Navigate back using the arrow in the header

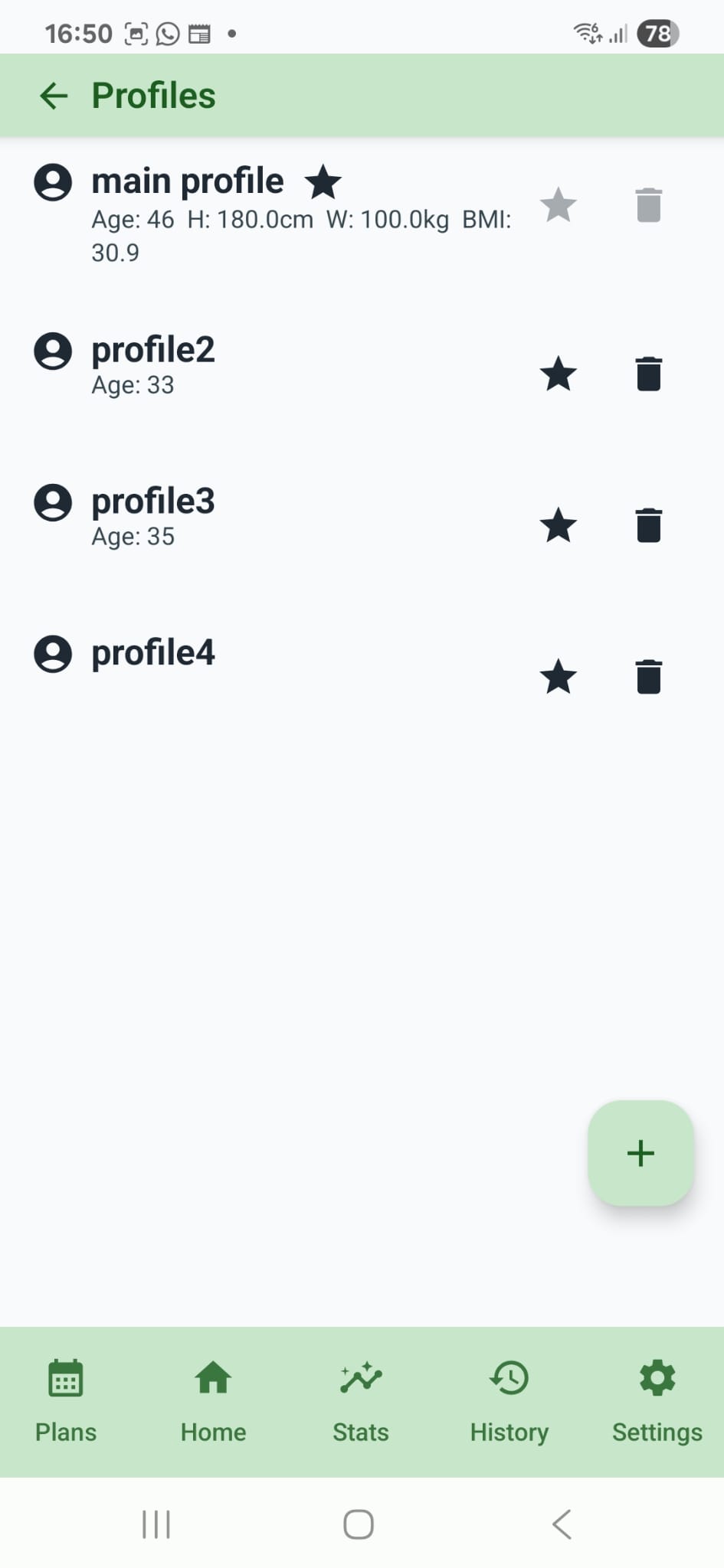tap(52, 94)
